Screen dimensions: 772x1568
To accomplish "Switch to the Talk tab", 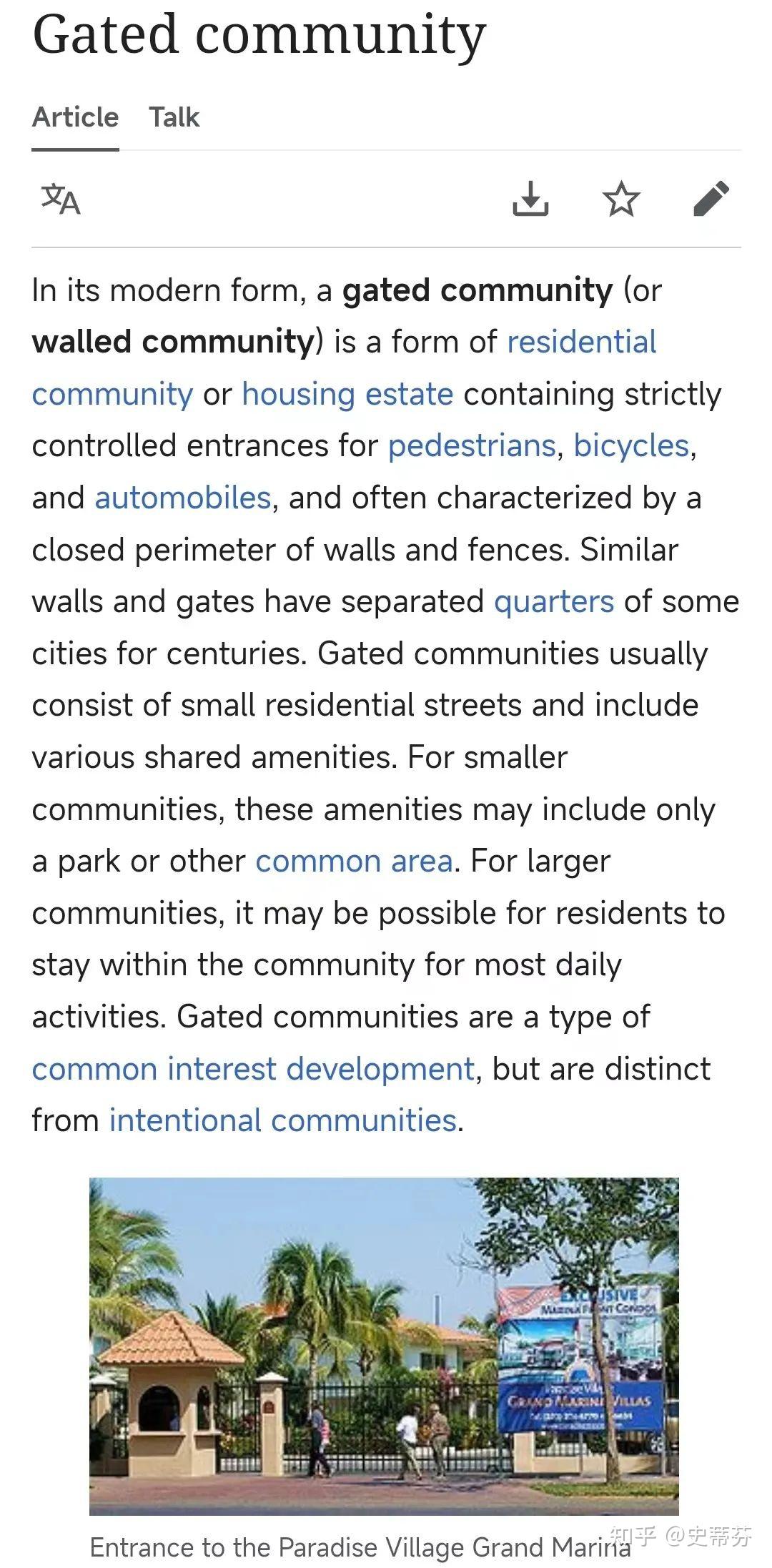I will click(174, 117).
